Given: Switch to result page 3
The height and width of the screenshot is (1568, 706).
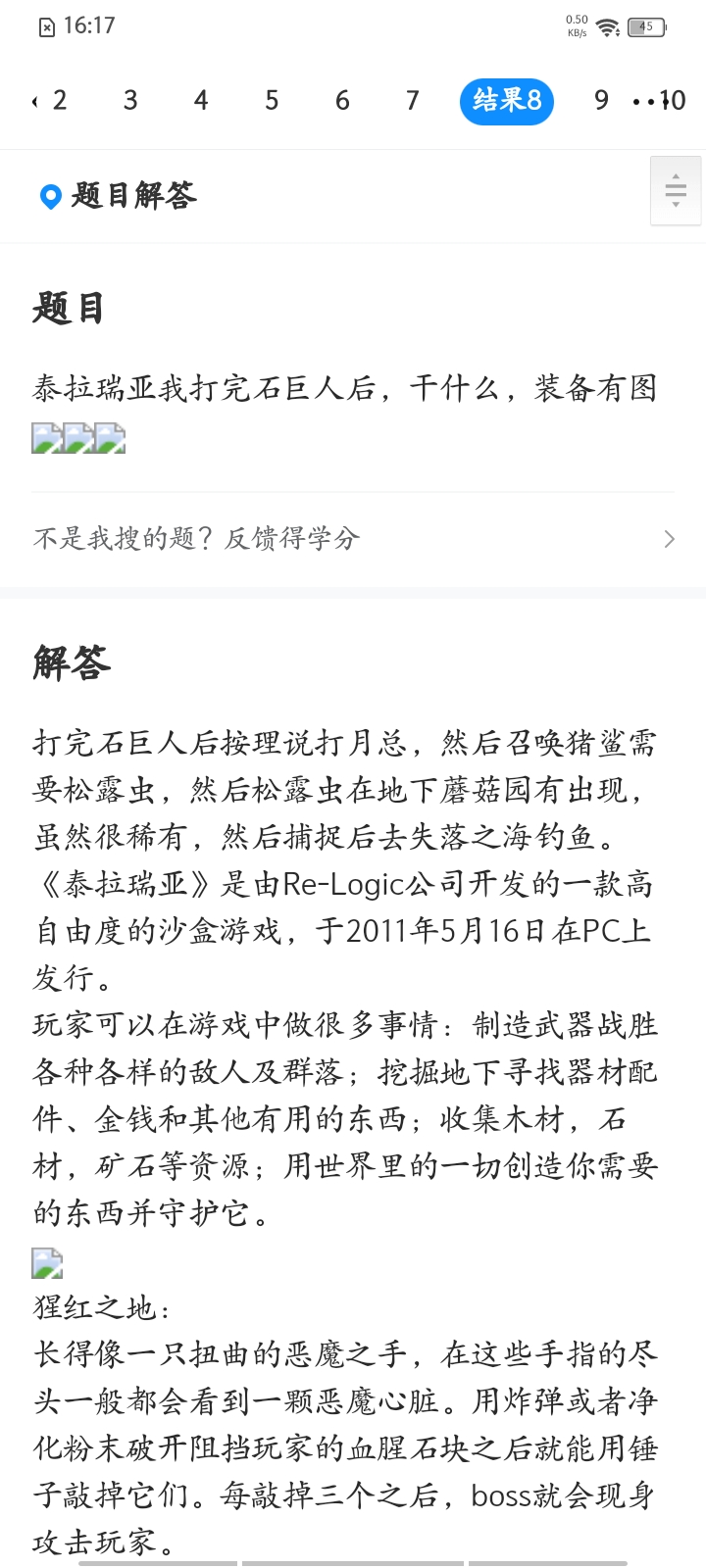Looking at the screenshot, I should click(130, 100).
